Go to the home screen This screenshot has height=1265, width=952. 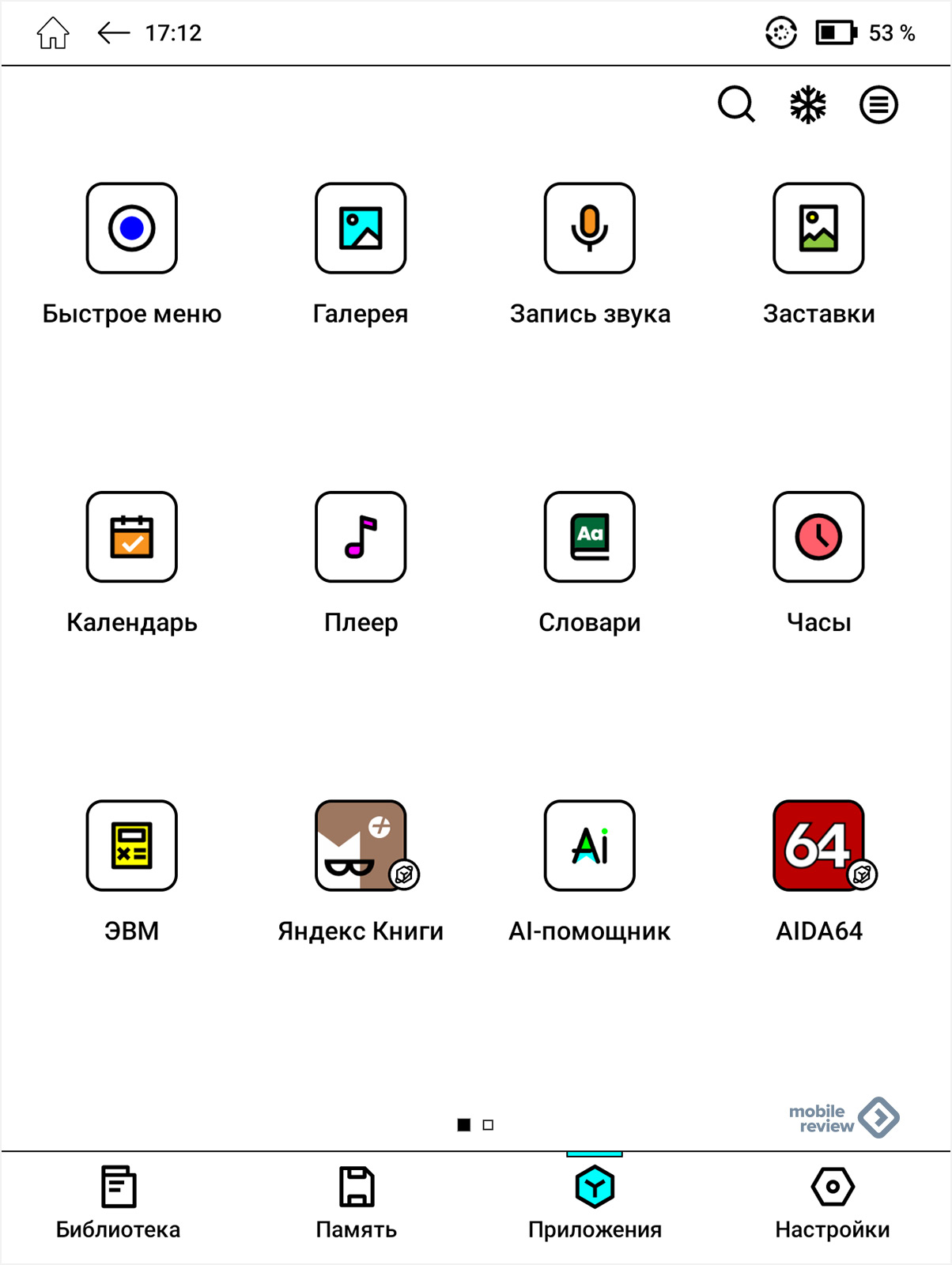click(x=53, y=33)
